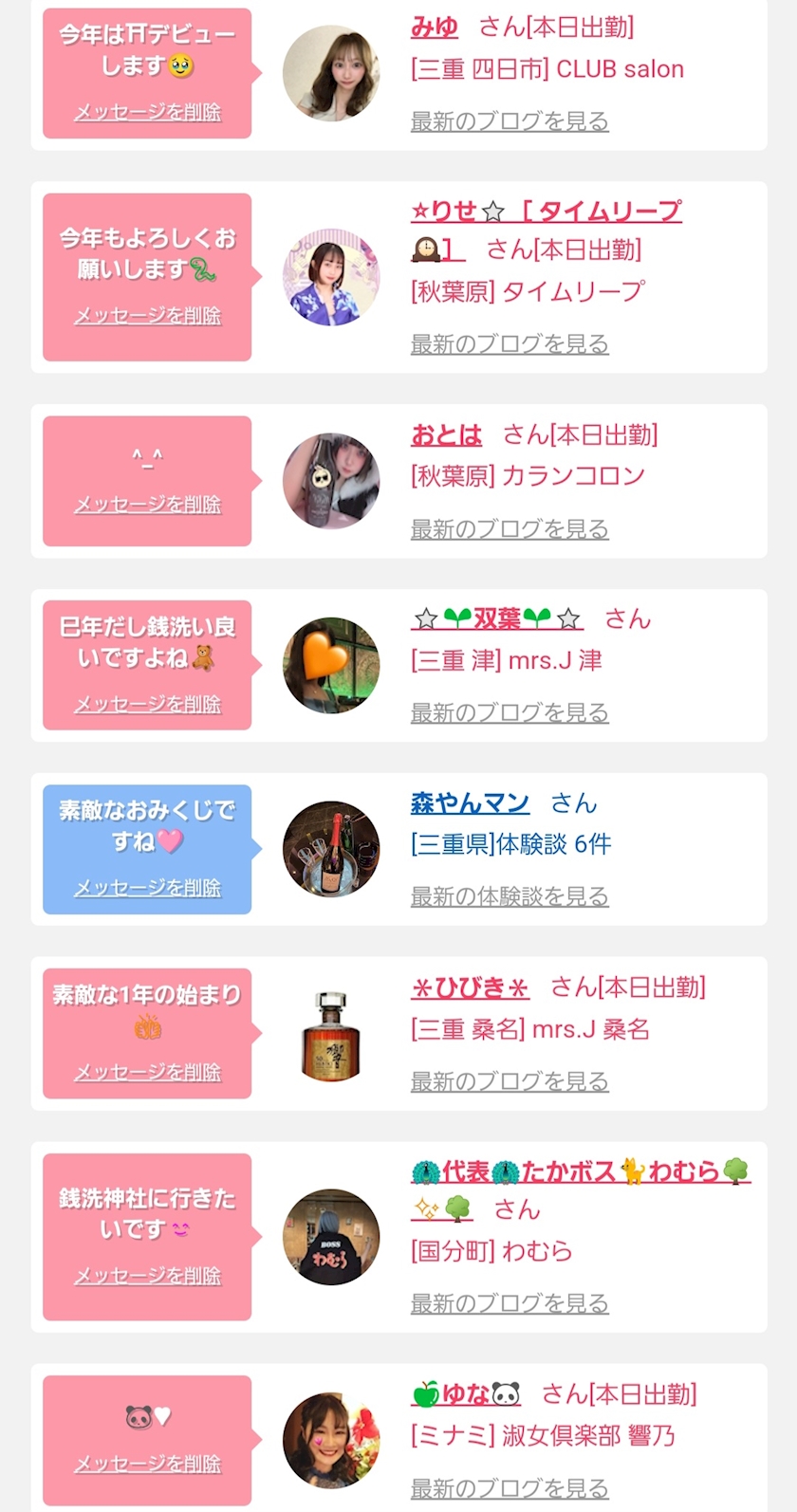This screenshot has width=797, height=1512.
Task: View latest blog from カランコロン's おとは
Action: (x=510, y=529)
